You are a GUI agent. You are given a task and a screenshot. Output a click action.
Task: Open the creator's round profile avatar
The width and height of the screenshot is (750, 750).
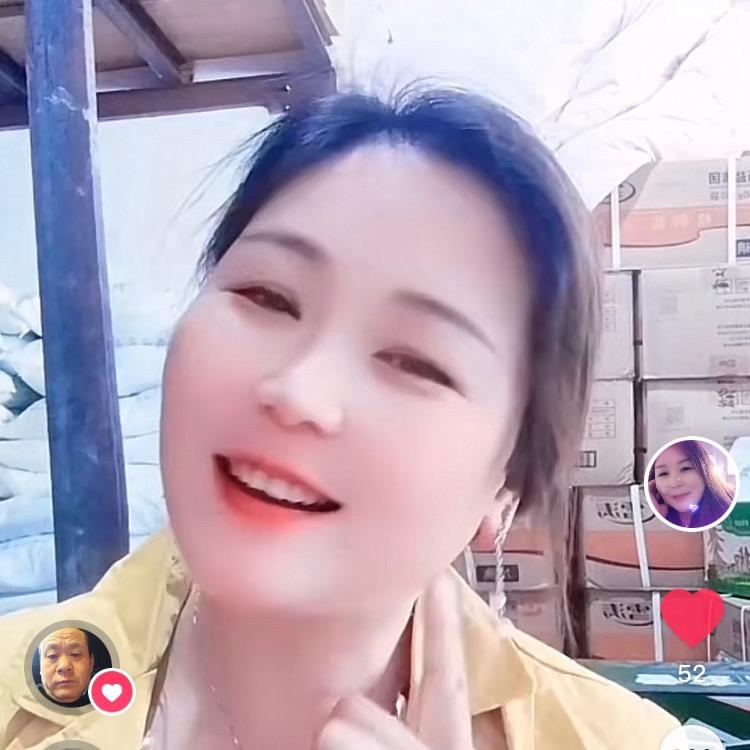691,483
